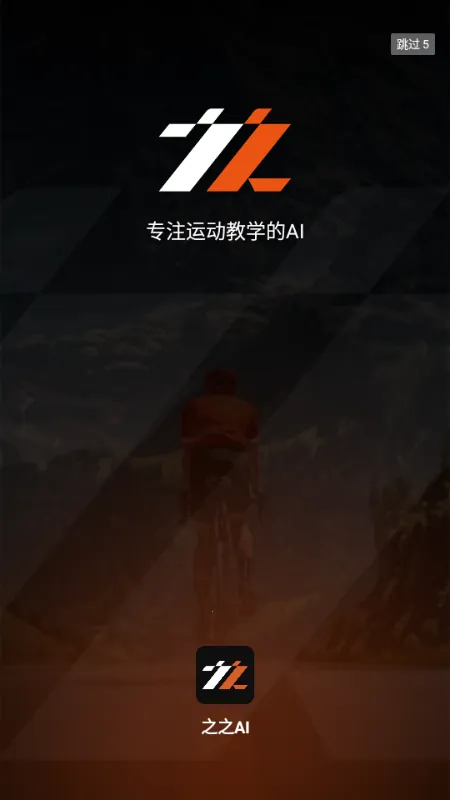Screen dimensions: 450x800
Task: Skip the splash screen via 跳过
Action: [413, 44]
